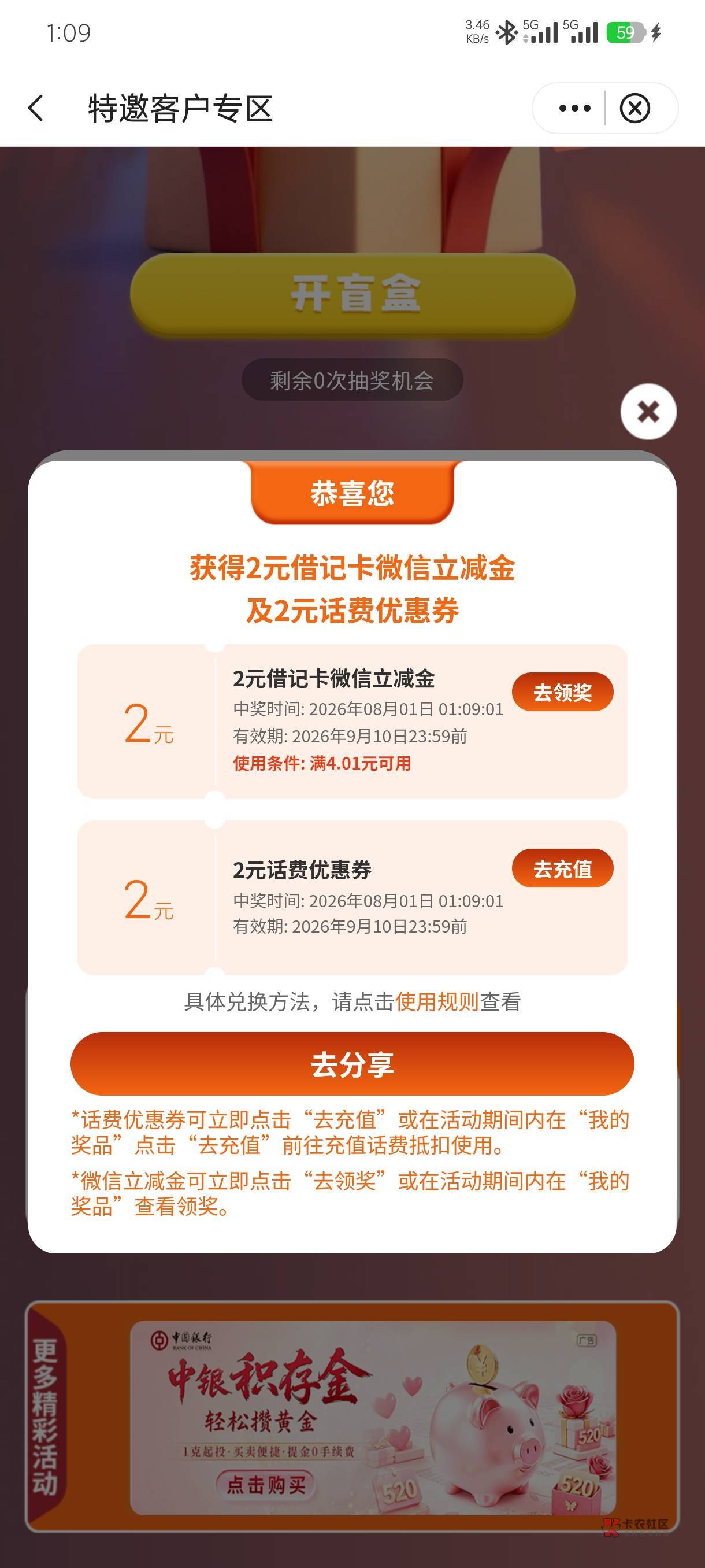Screen dimensions: 705x1568
Task: Tap 去充值 for the 话费优惠券
Action: 563,868
